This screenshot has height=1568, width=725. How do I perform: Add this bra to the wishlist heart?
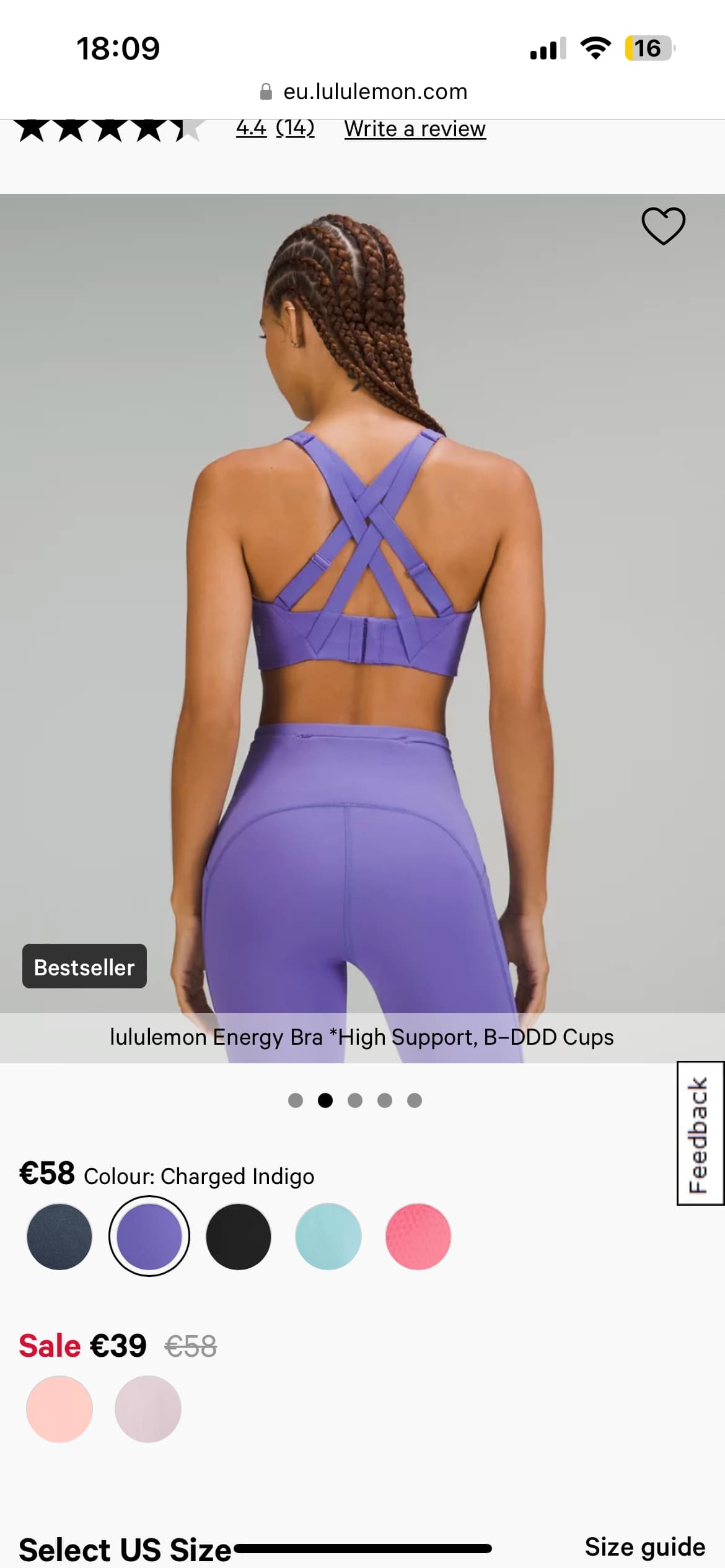[x=663, y=226]
